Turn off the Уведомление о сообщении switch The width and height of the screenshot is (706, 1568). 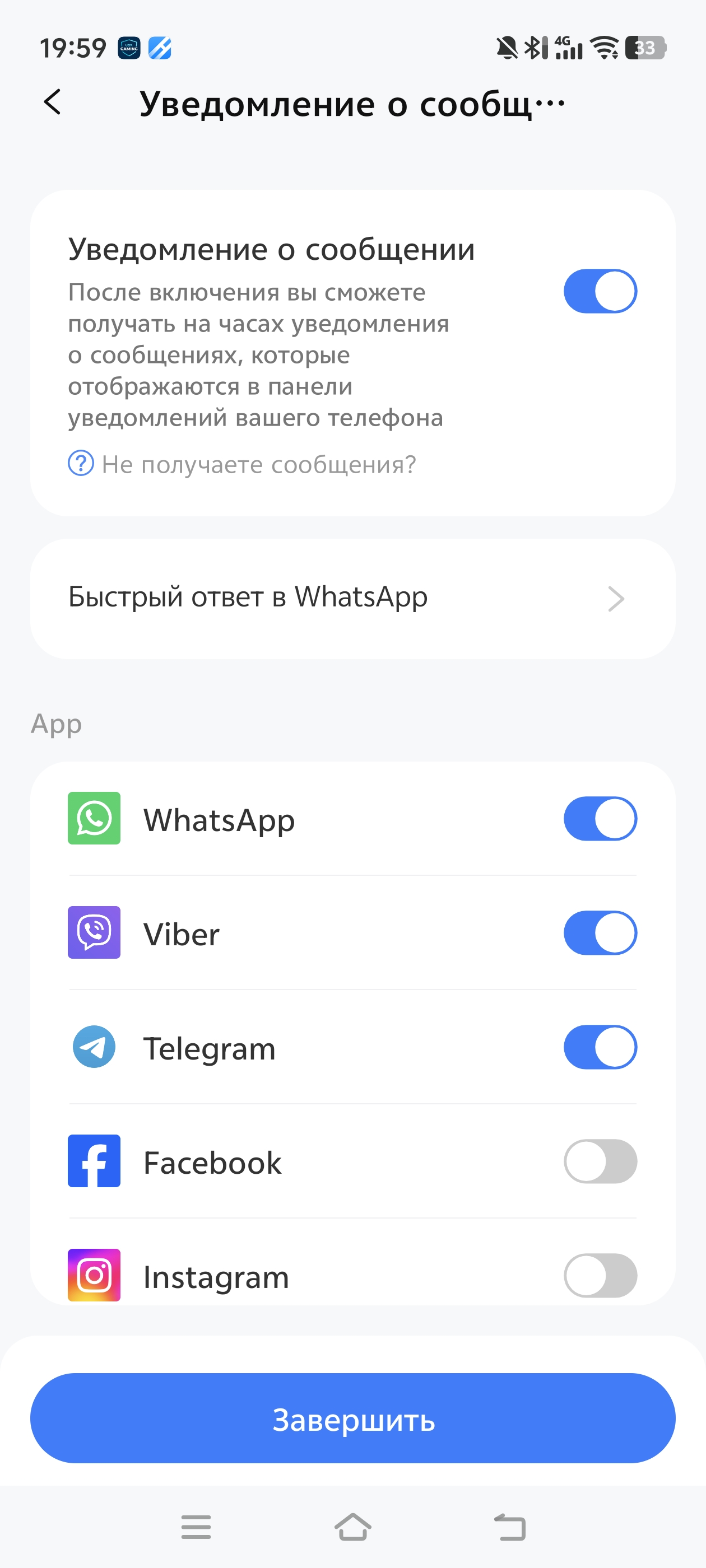600,291
